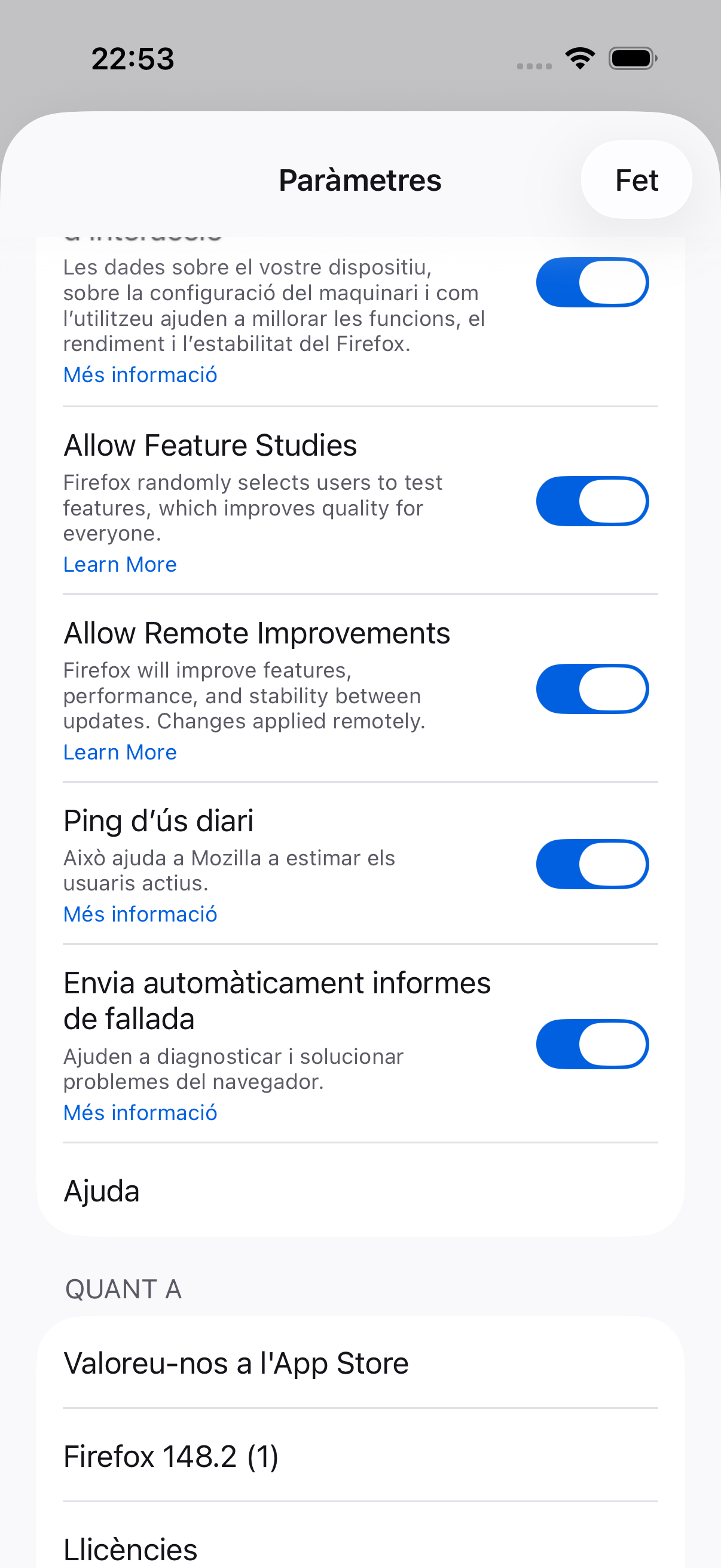This screenshot has width=721, height=1568.
Task: Open the Ajuda row
Action: coord(360,1191)
